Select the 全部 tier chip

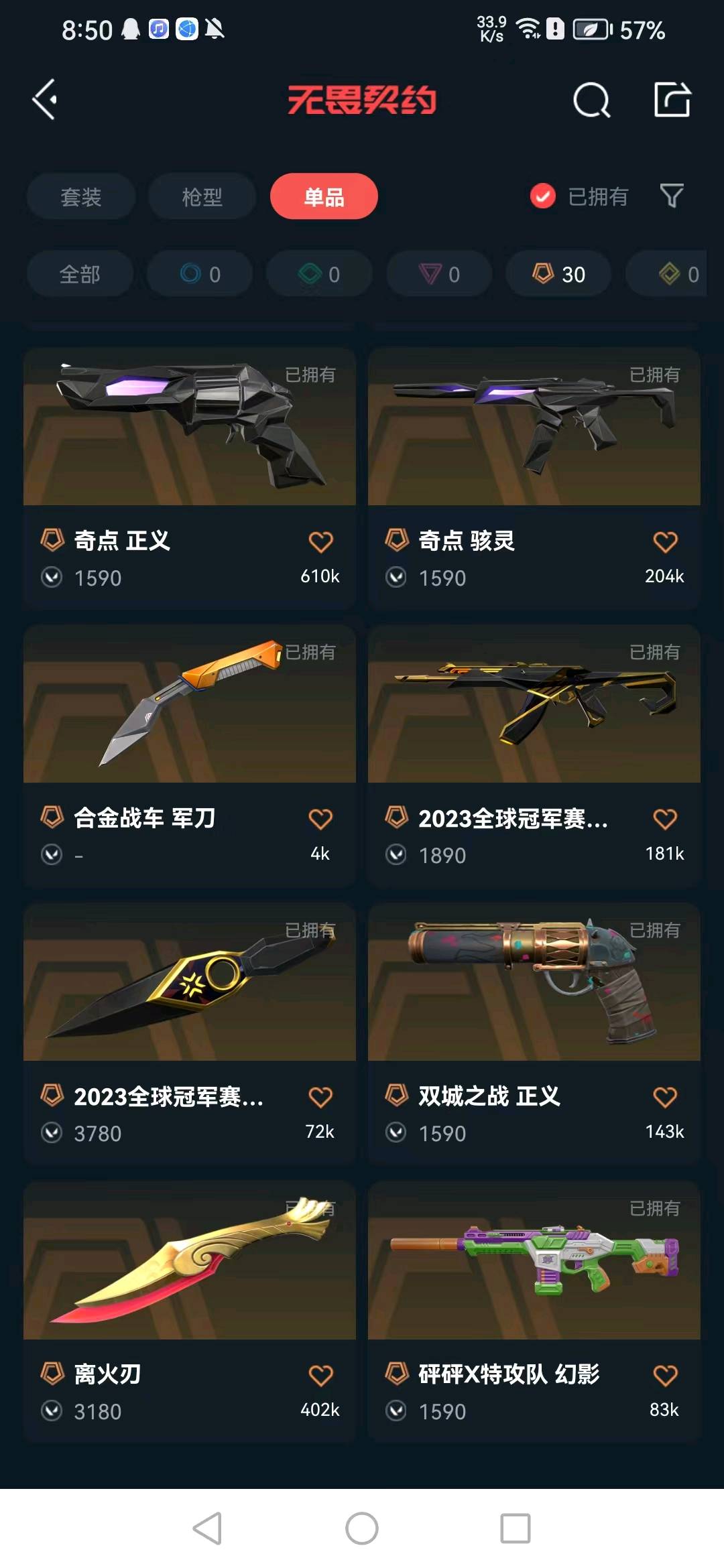pyautogui.click(x=80, y=273)
